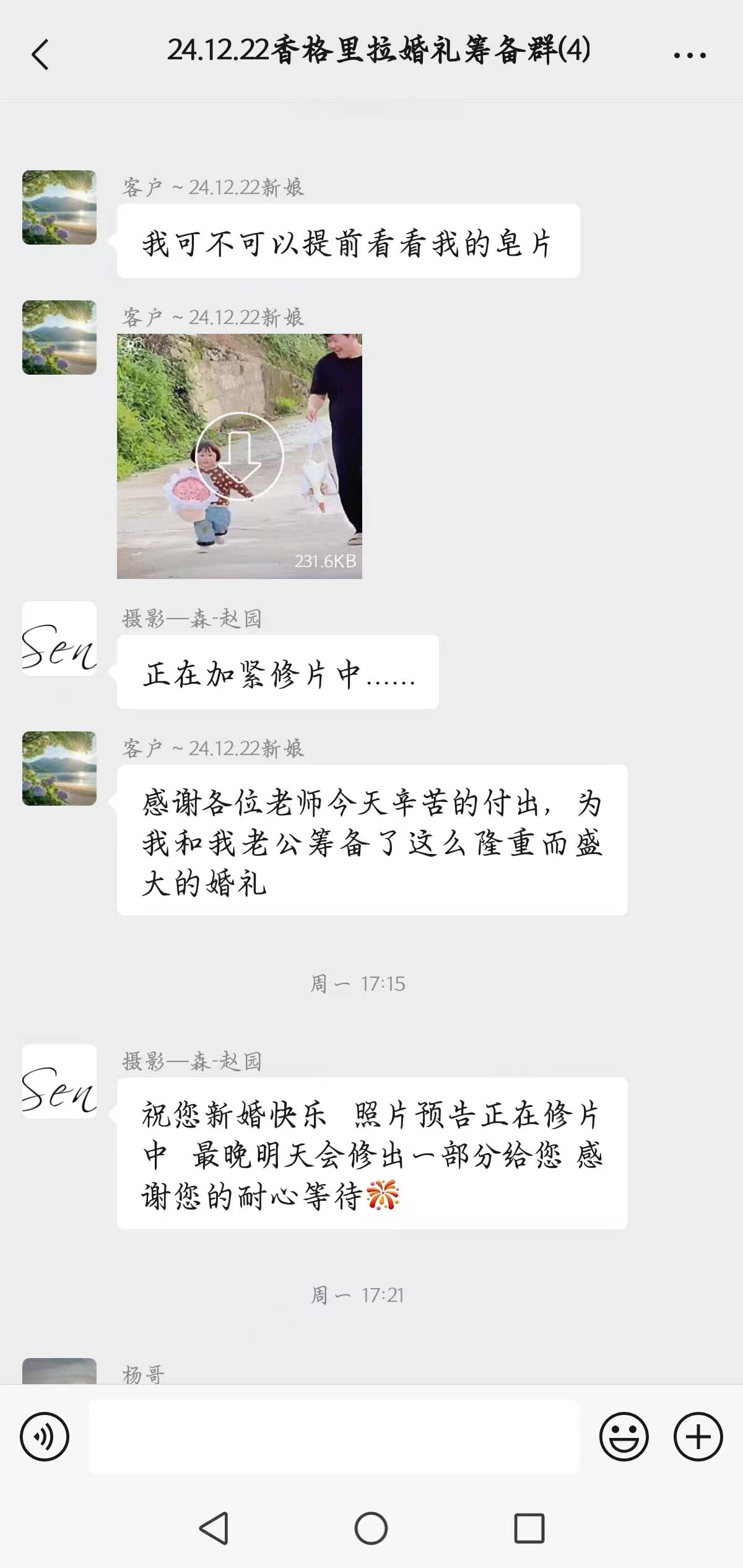
Task: Switch to voice message input
Action: pos(45,1436)
